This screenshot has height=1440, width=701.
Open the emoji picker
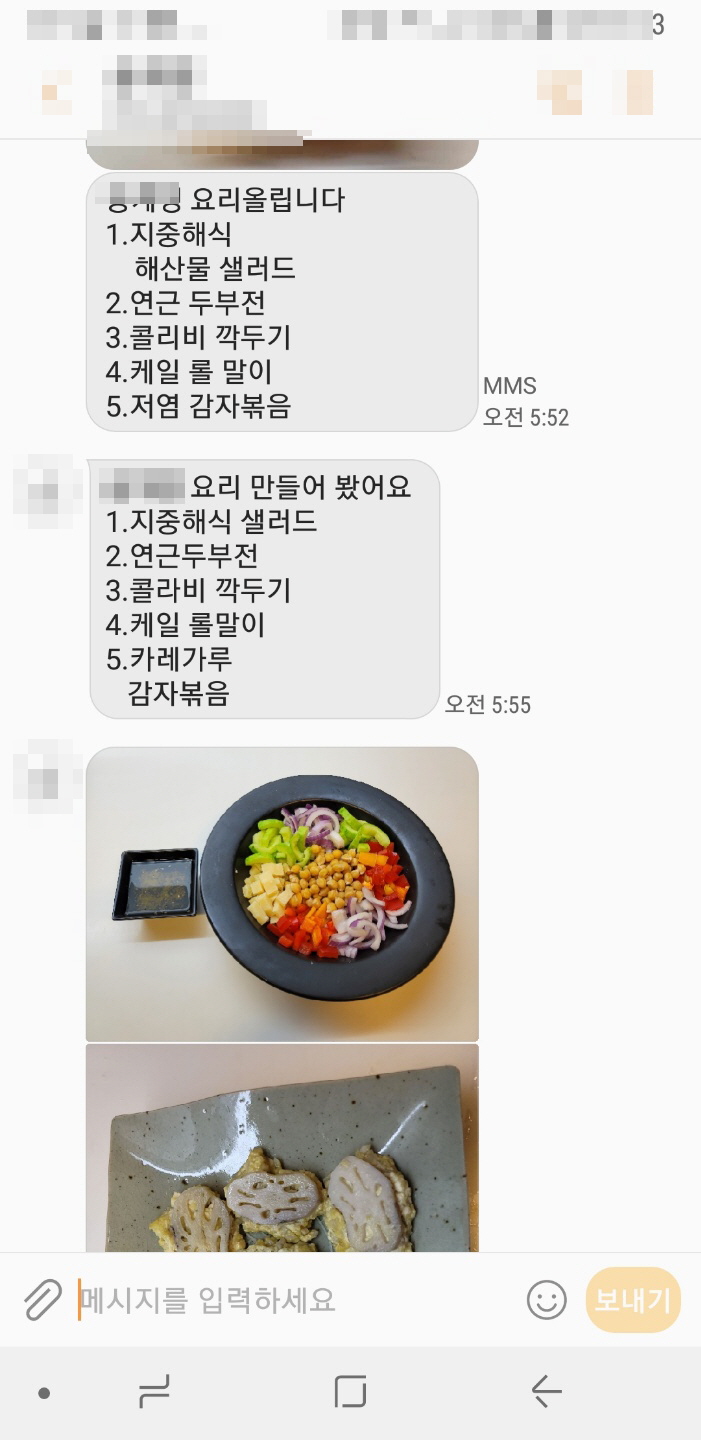546,1300
